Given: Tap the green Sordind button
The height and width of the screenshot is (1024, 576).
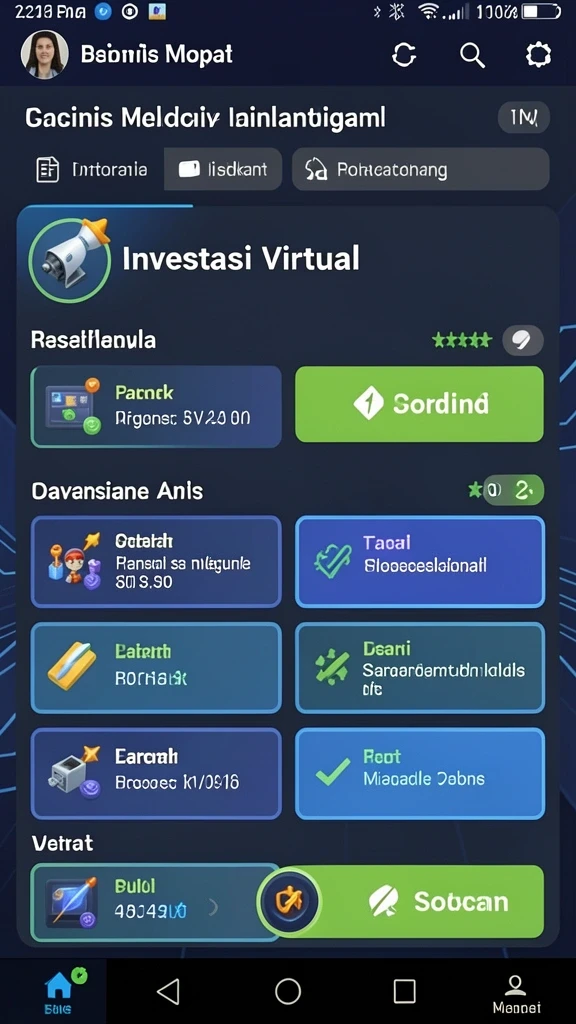Looking at the screenshot, I should click(x=419, y=404).
